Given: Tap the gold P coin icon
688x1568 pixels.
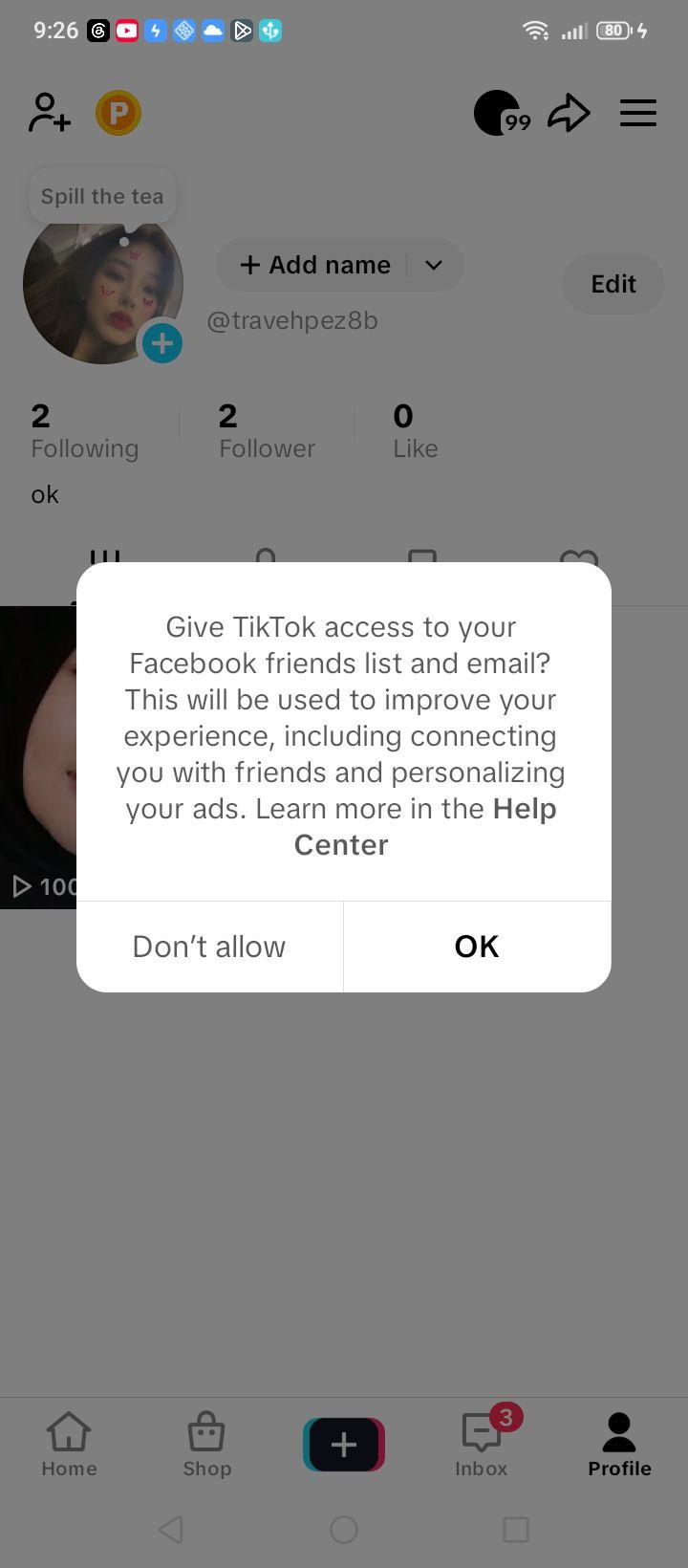Looking at the screenshot, I should (118, 114).
